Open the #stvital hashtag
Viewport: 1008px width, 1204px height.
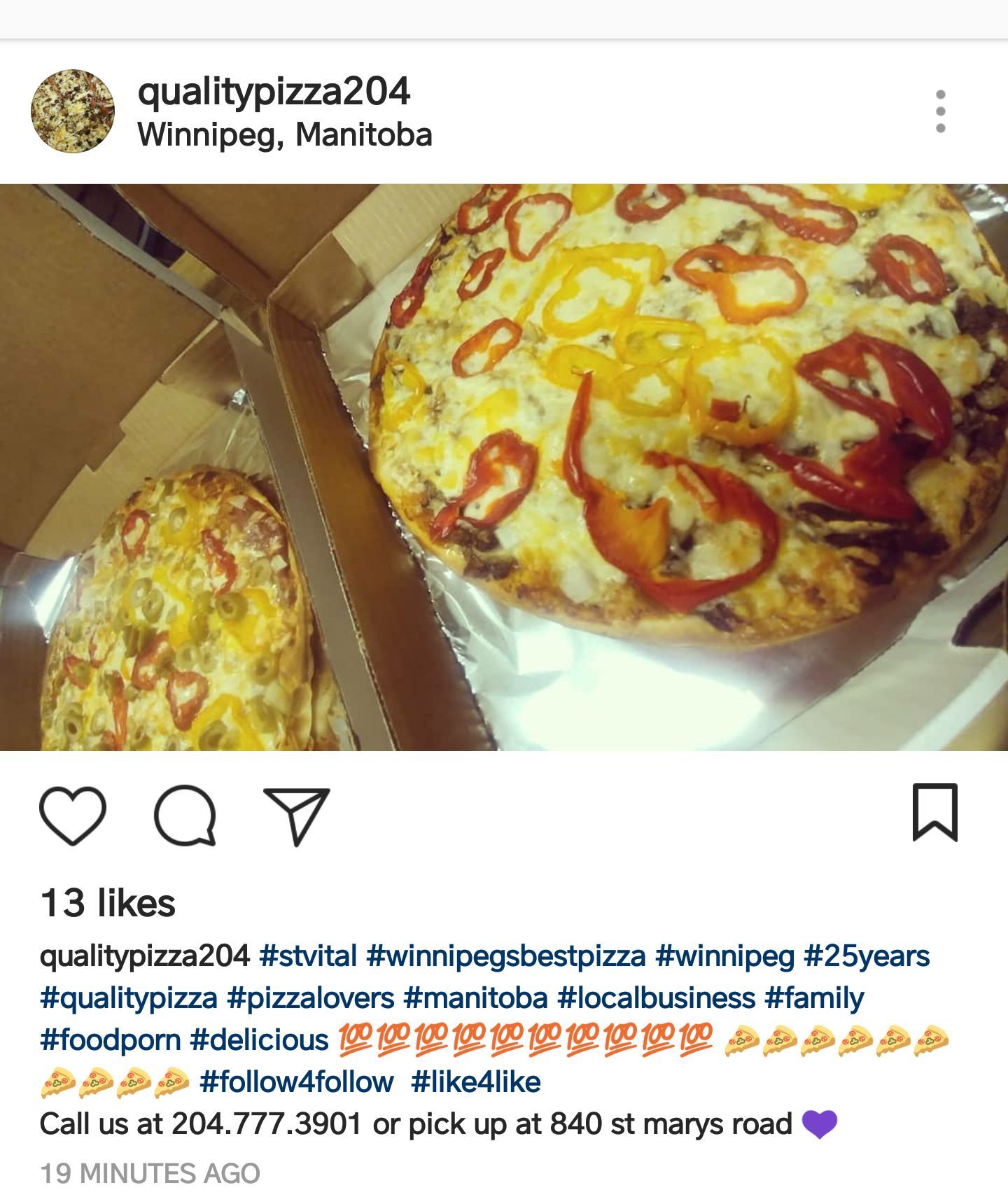308,956
